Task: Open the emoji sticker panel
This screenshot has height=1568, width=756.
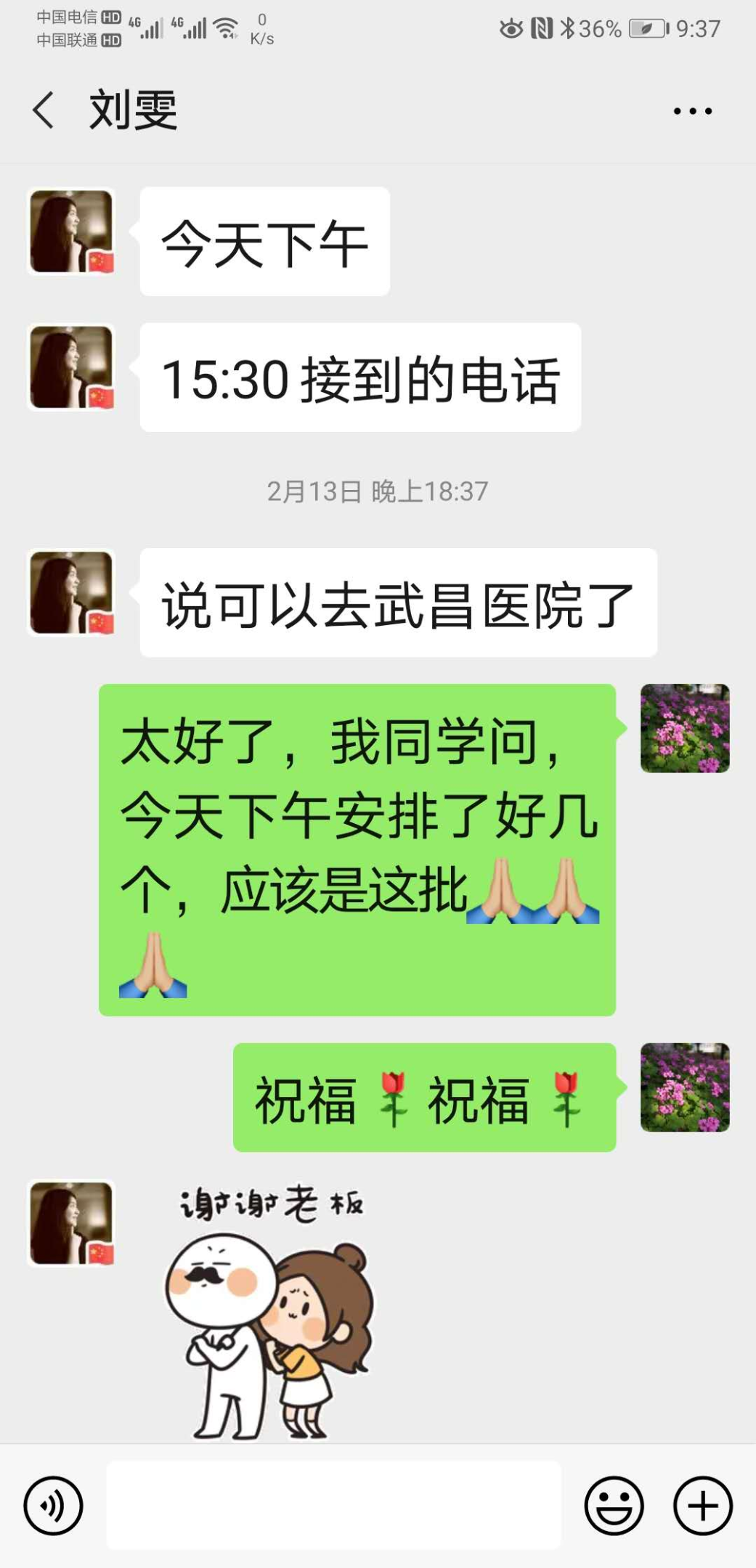Action: click(x=614, y=1506)
